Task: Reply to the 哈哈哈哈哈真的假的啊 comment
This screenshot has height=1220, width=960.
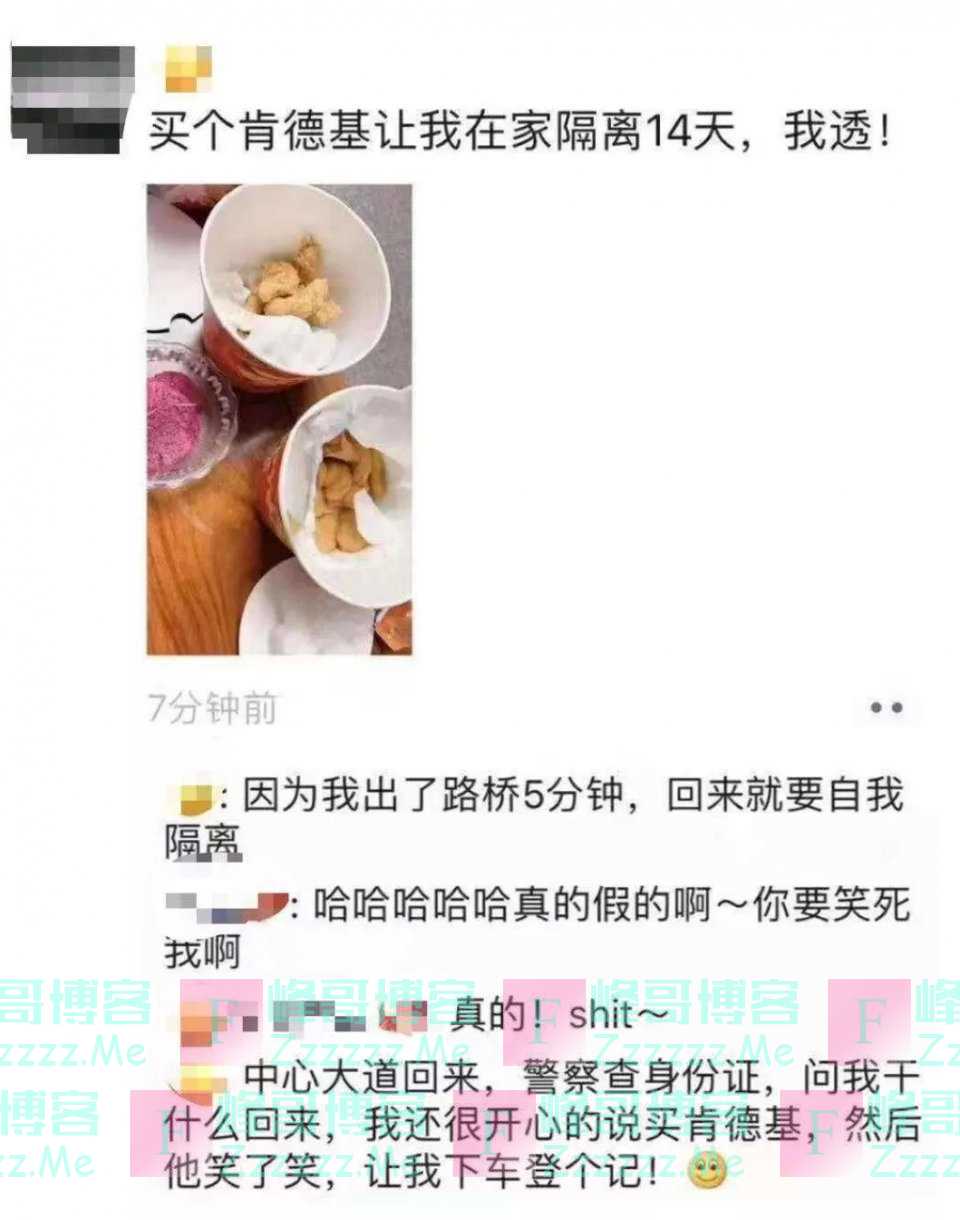Action: tap(600, 907)
